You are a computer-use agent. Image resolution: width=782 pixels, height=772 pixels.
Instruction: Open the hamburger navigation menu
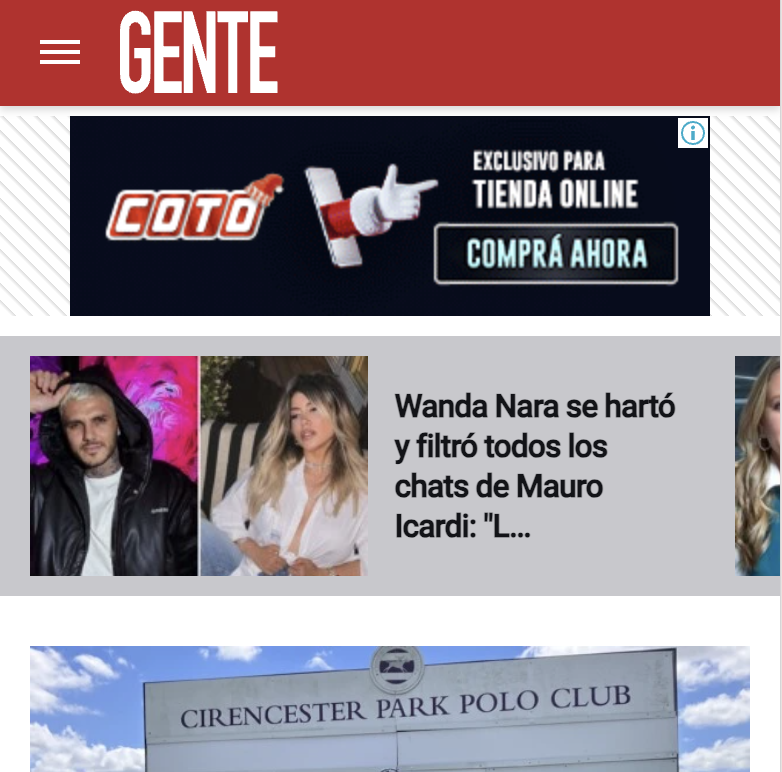[60, 53]
